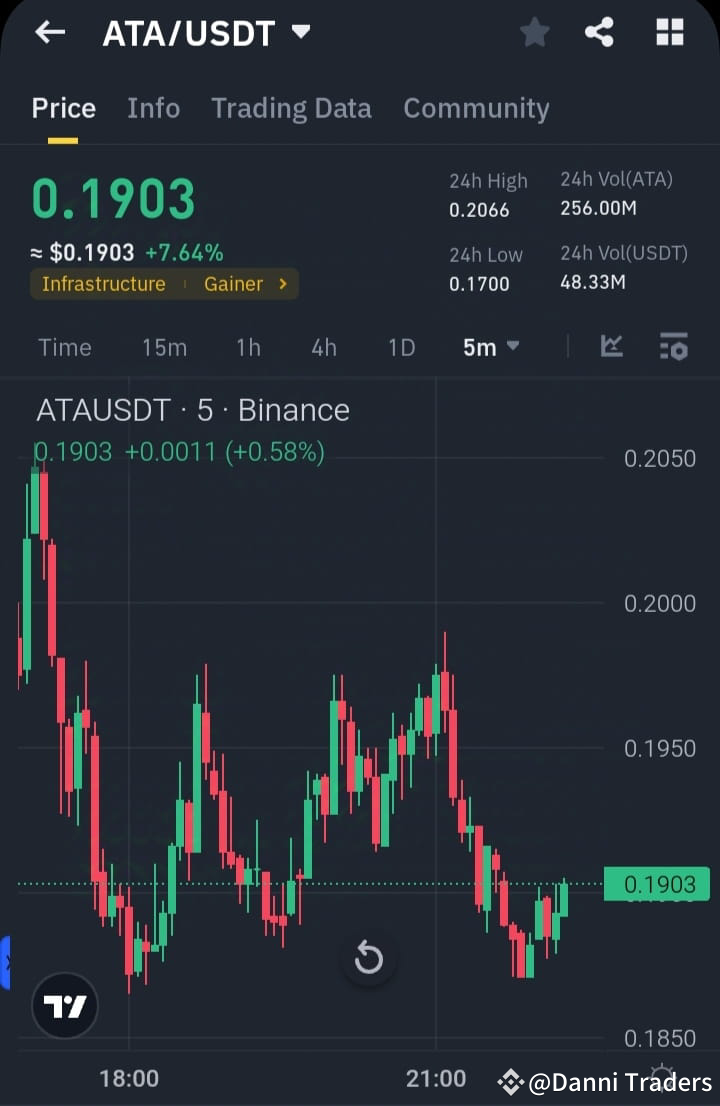Open candlestick display settings icon
Image resolution: width=720 pixels, height=1106 pixels.
(673, 347)
